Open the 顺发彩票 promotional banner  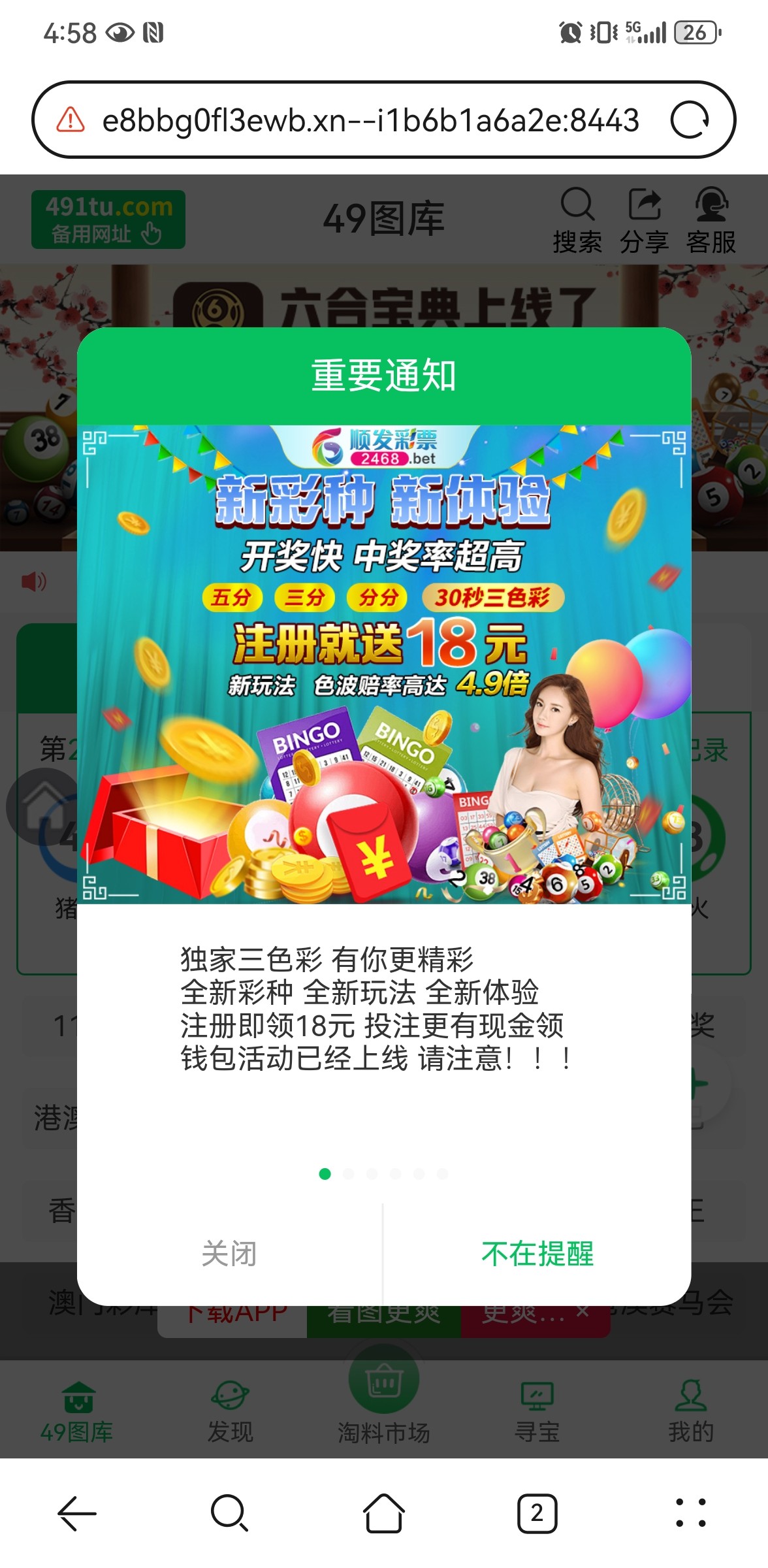[384, 664]
